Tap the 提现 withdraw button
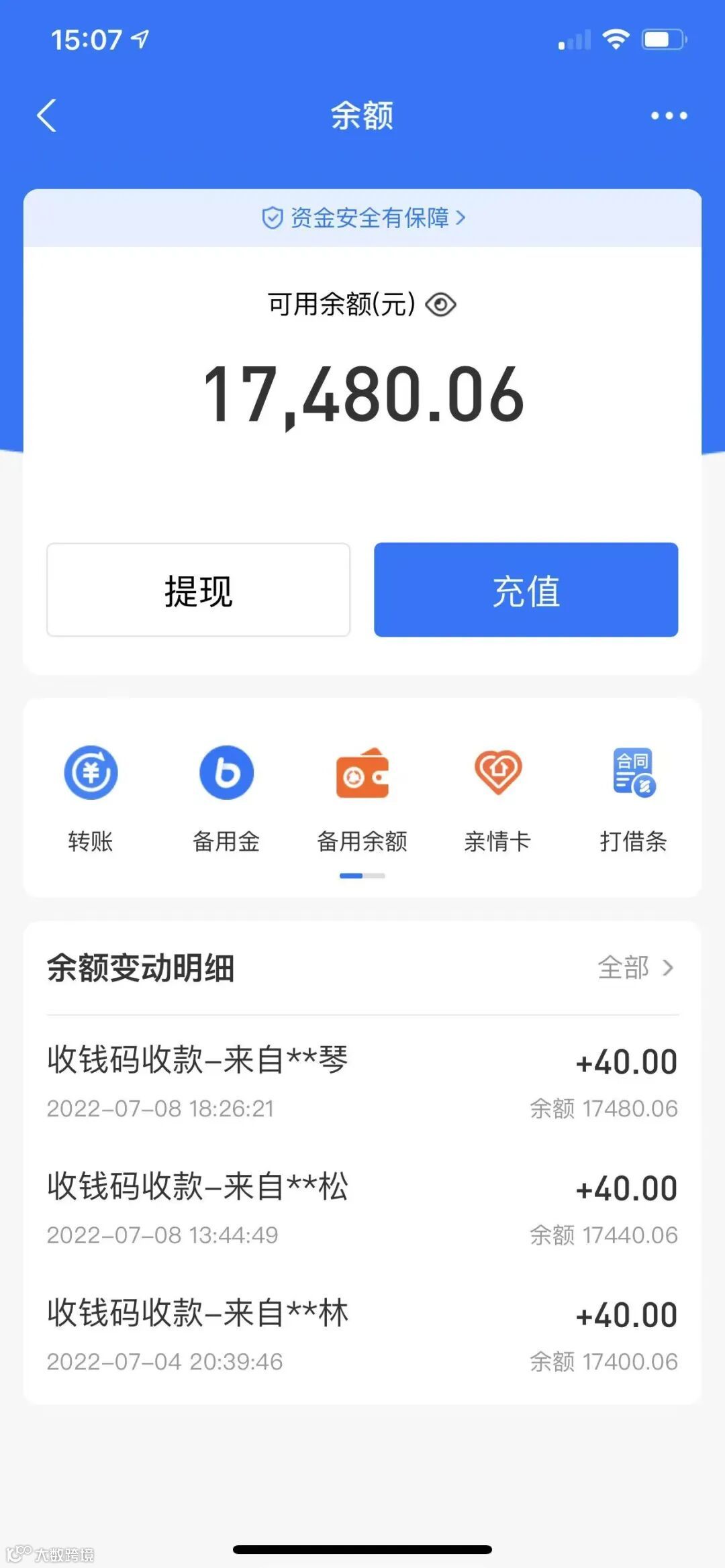The image size is (725, 1568). pos(198,590)
